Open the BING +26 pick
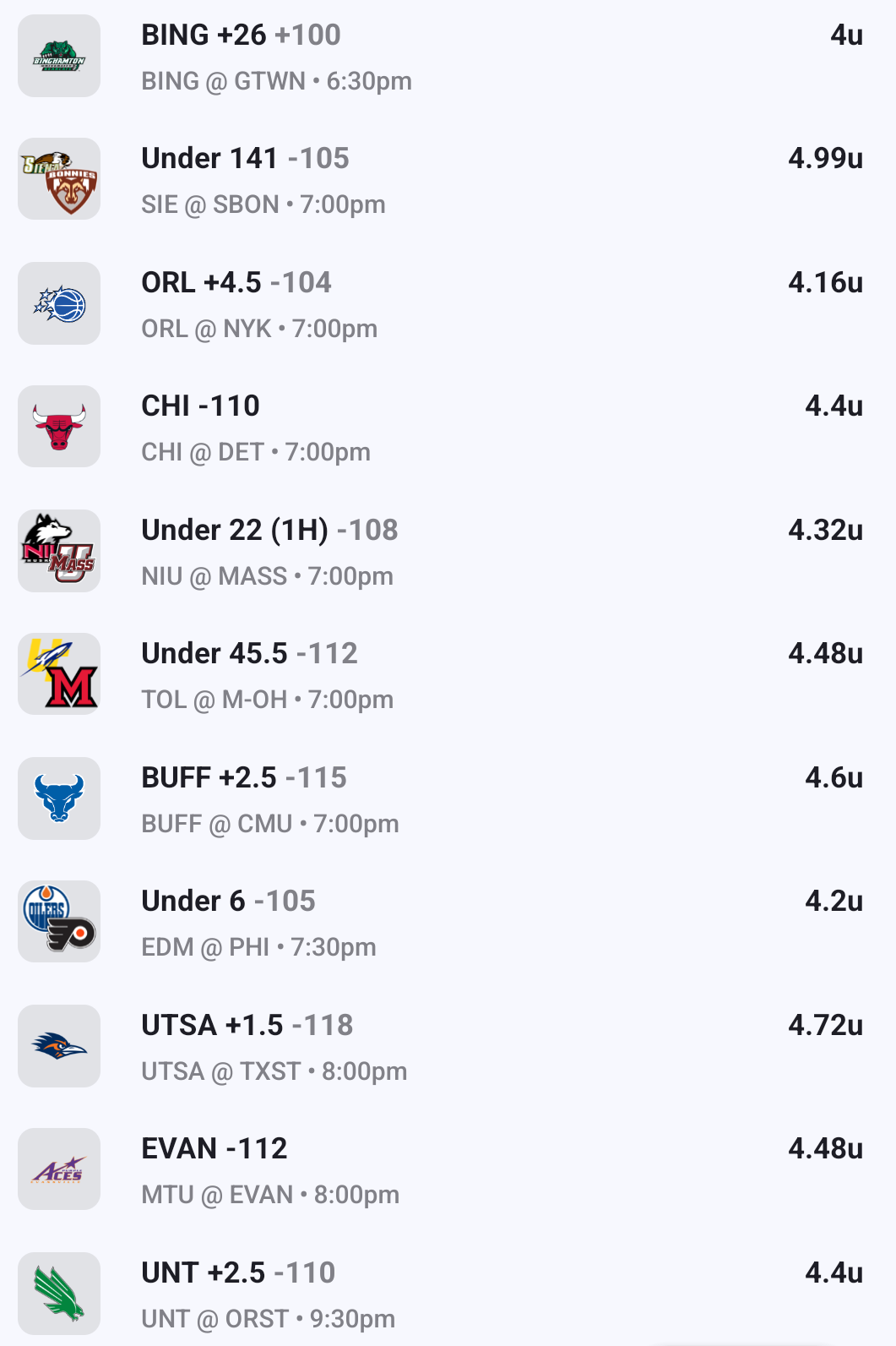This screenshot has height=1346, width=896. 448,57
